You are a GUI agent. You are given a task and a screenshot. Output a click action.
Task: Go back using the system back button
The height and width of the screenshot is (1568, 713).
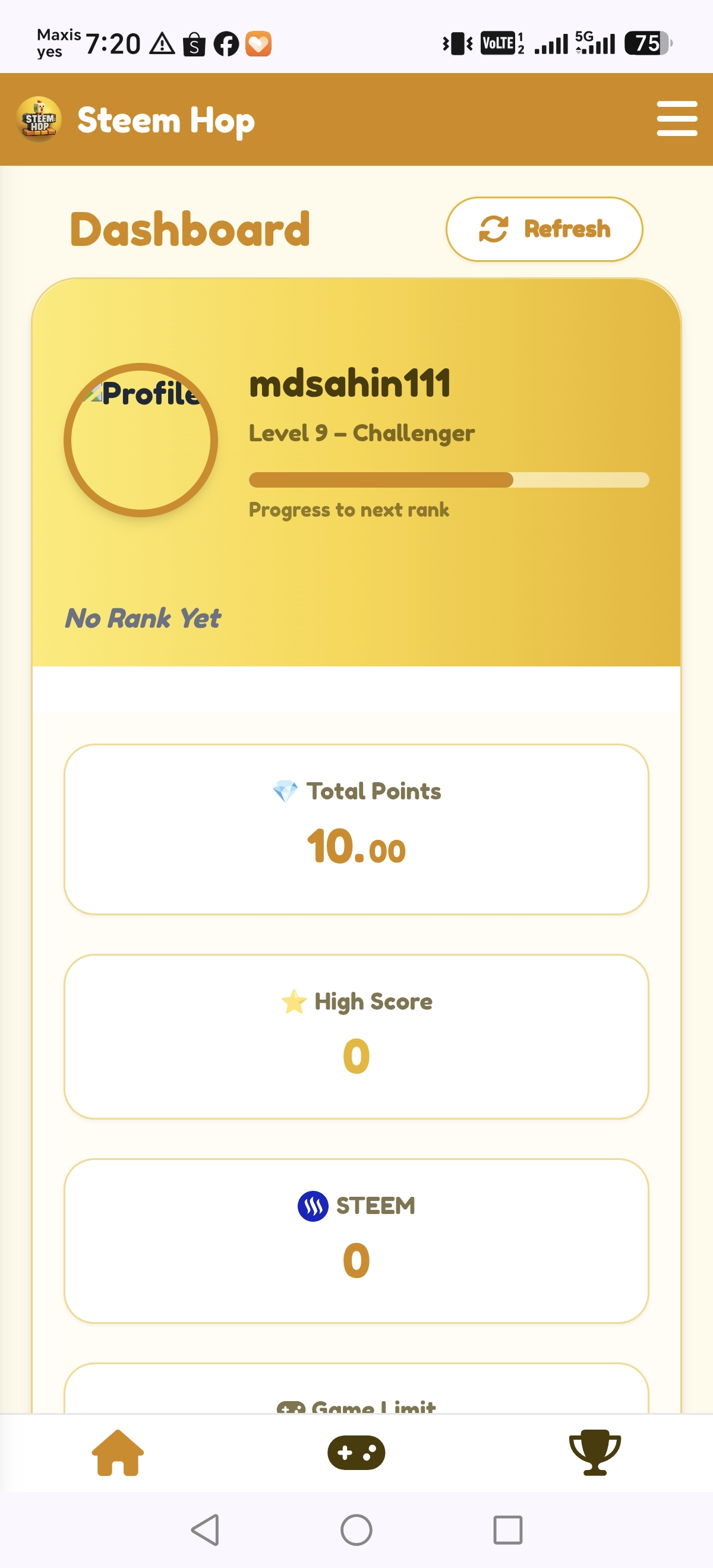pyautogui.click(x=206, y=1529)
